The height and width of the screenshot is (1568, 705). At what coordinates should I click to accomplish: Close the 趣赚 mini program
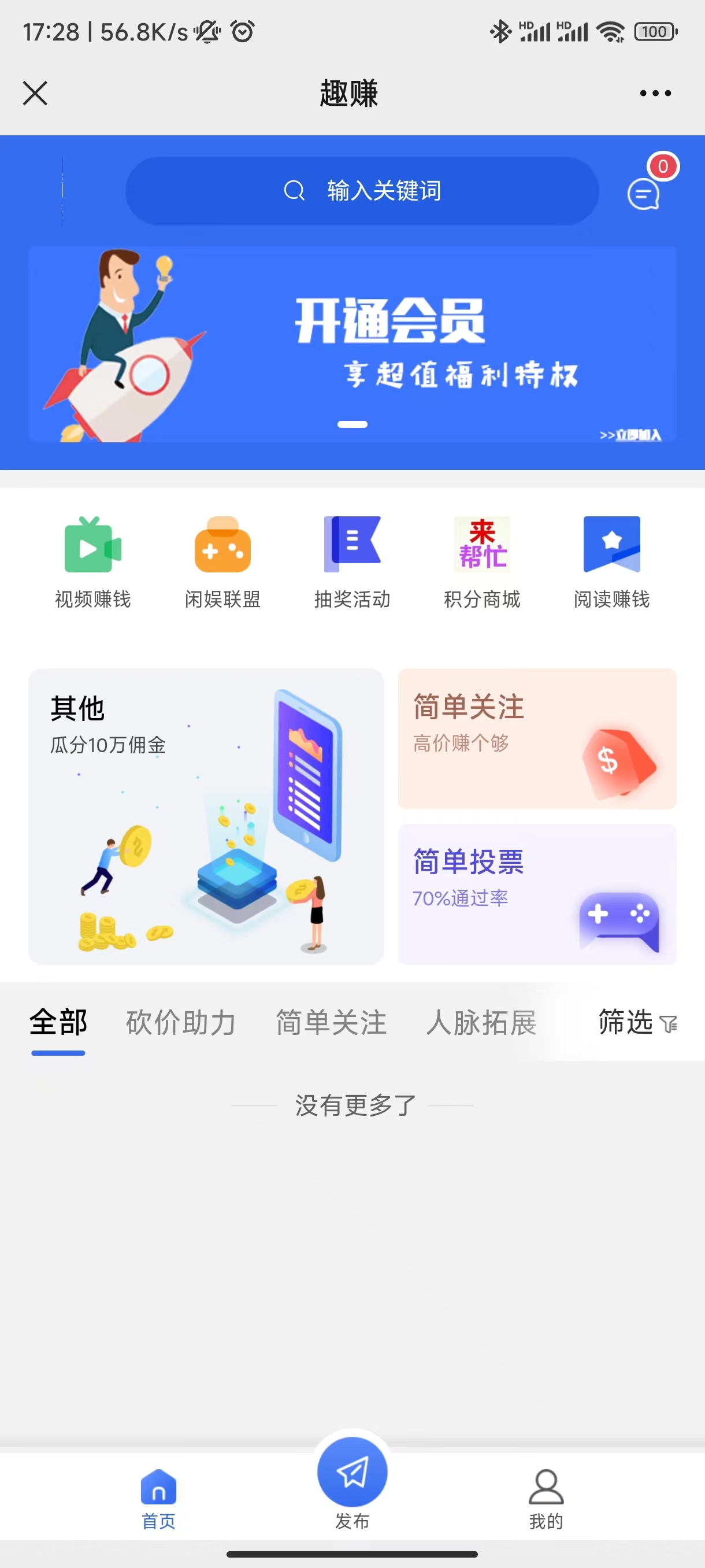click(35, 93)
